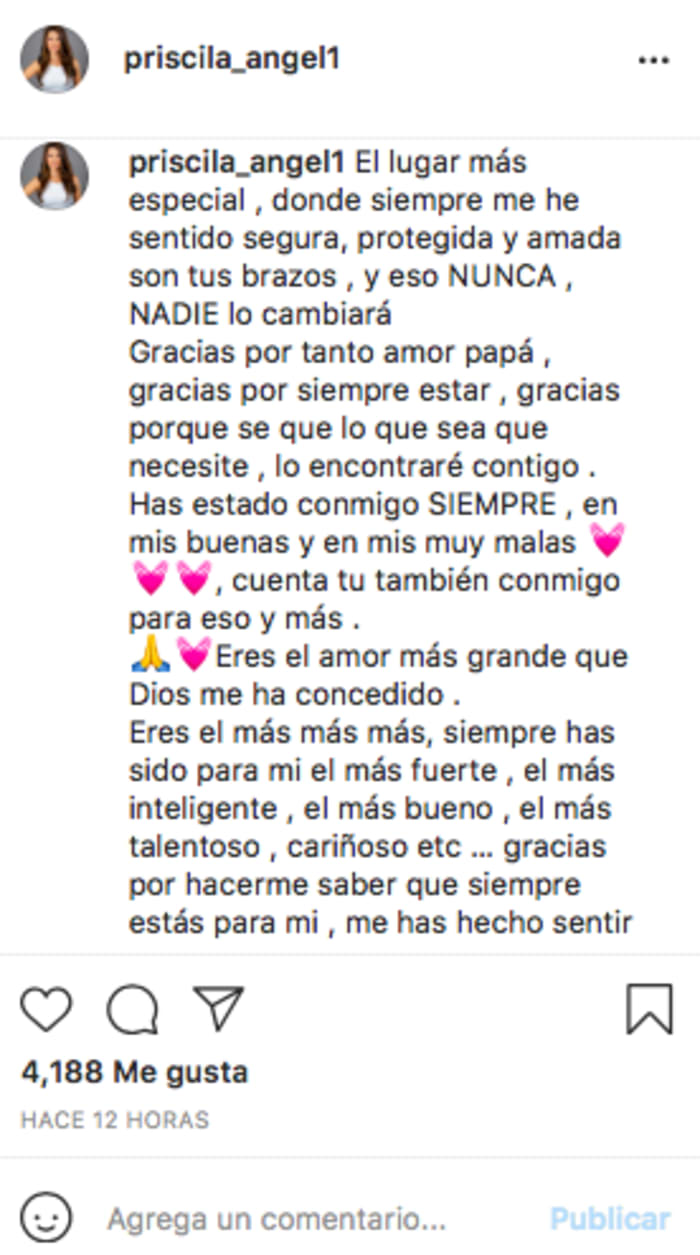700x1255 pixels.
Task: Save the post with the bookmark icon
Action: pos(649,1009)
